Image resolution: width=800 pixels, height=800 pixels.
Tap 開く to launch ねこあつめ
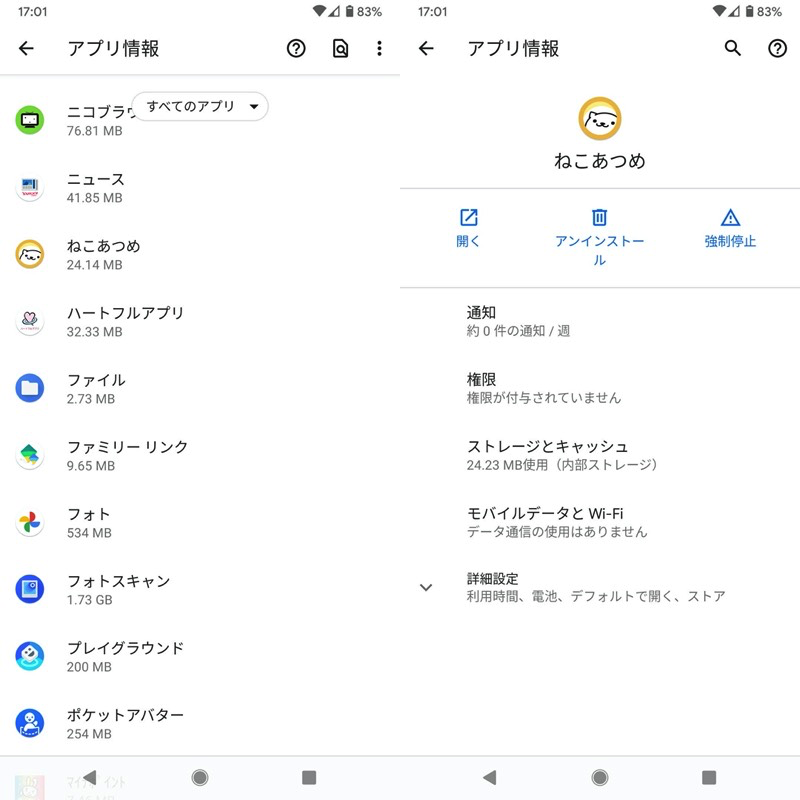[468, 228]
